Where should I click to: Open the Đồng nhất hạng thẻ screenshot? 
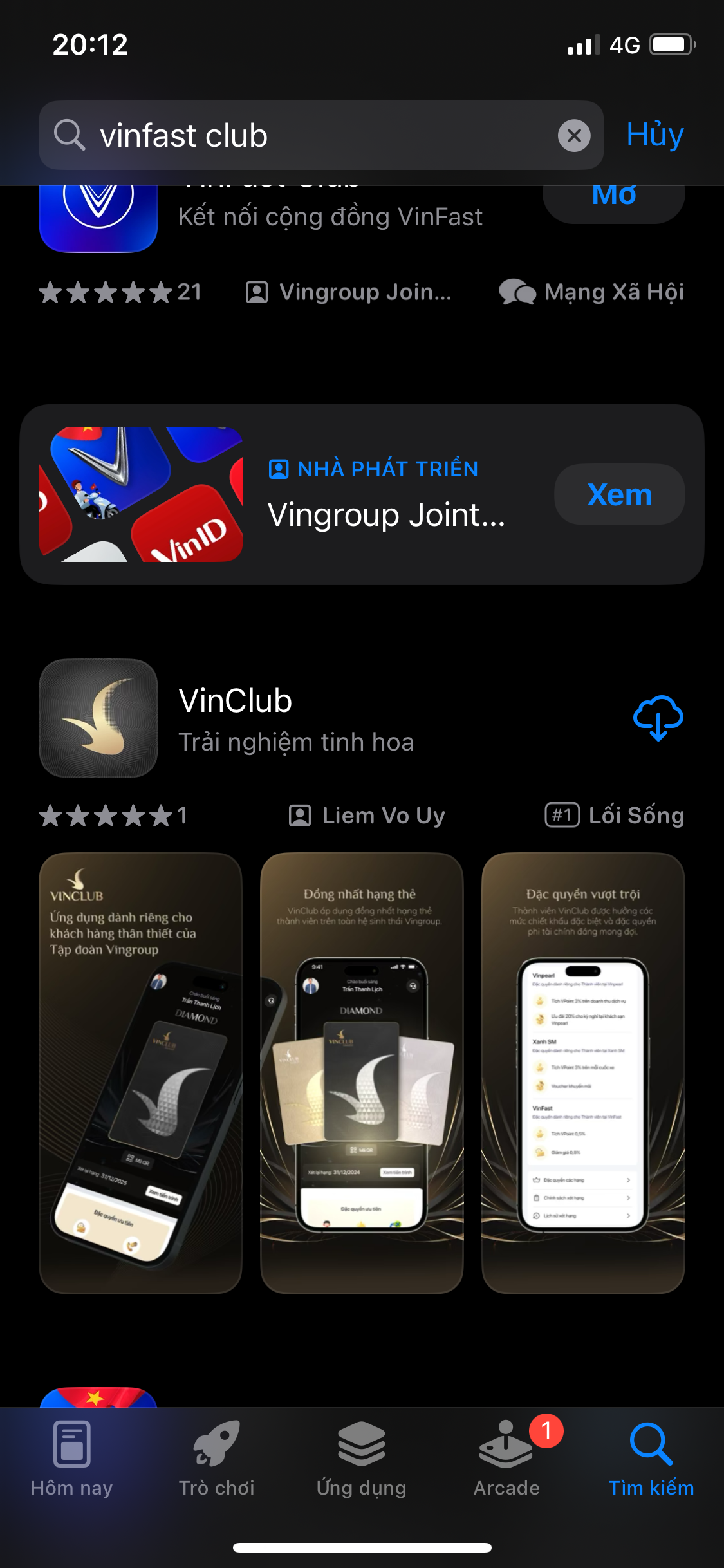click(362, 1072)
